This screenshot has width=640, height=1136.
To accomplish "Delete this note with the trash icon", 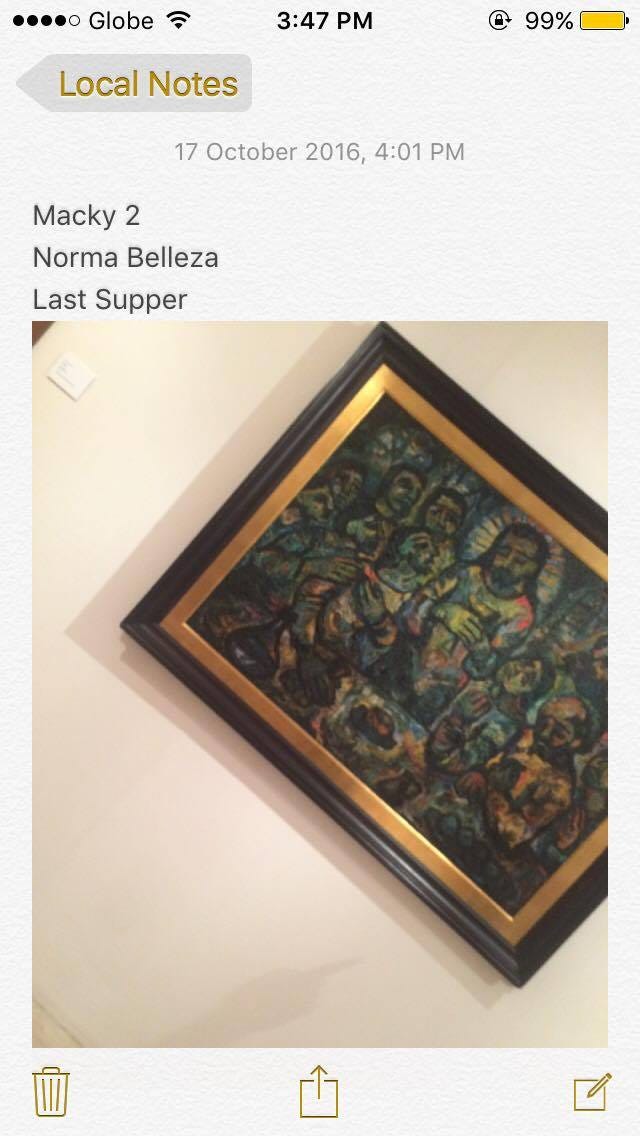I will pos(50,1091).
